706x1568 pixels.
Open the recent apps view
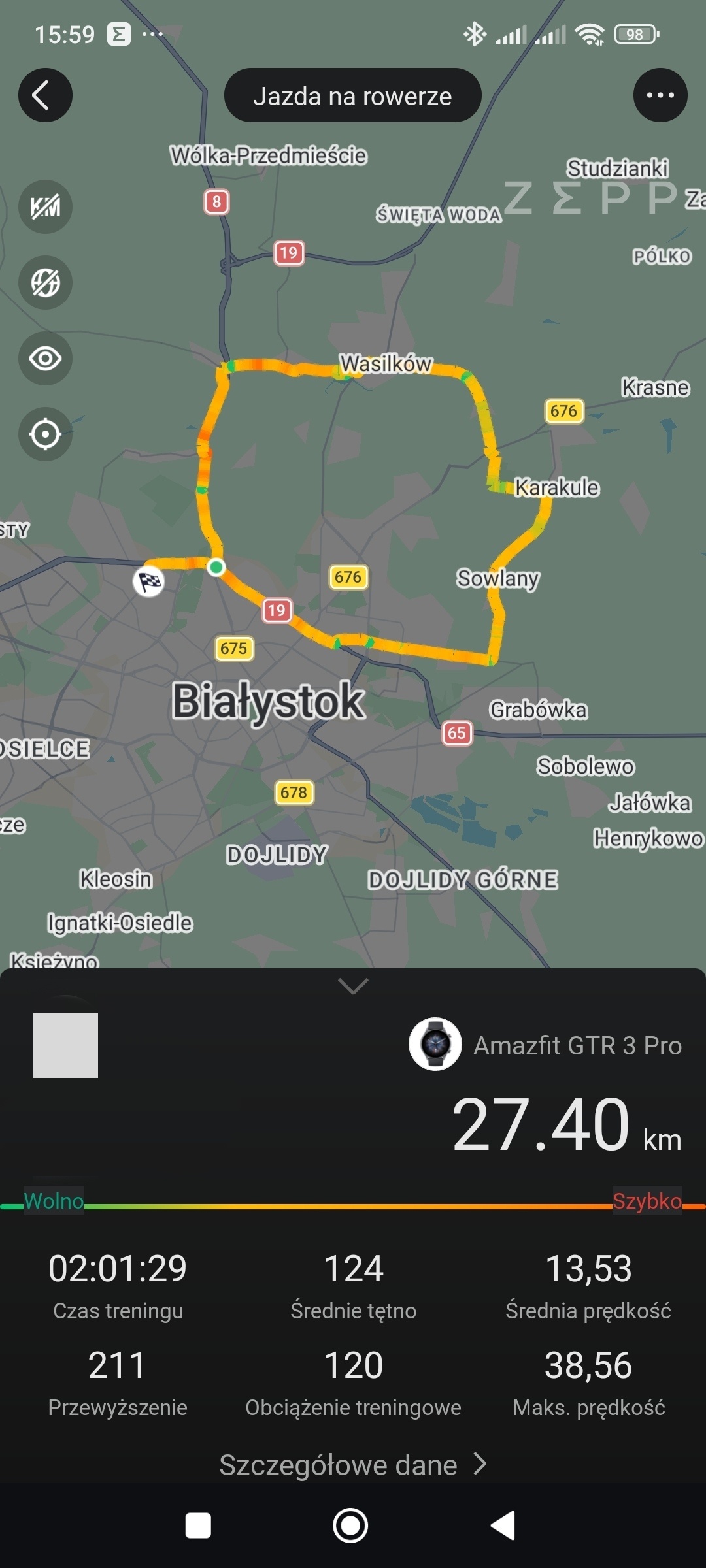click(x=198, y=1526)
